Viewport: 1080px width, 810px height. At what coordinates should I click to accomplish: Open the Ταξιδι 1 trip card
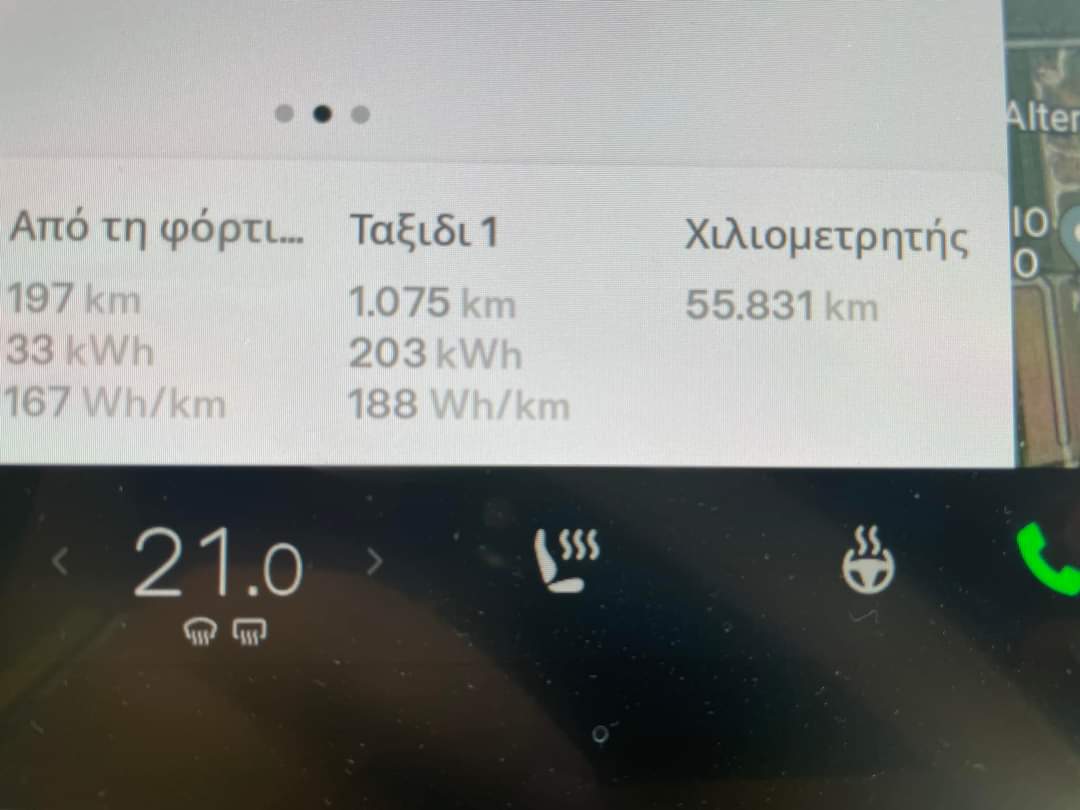[458, 320]
